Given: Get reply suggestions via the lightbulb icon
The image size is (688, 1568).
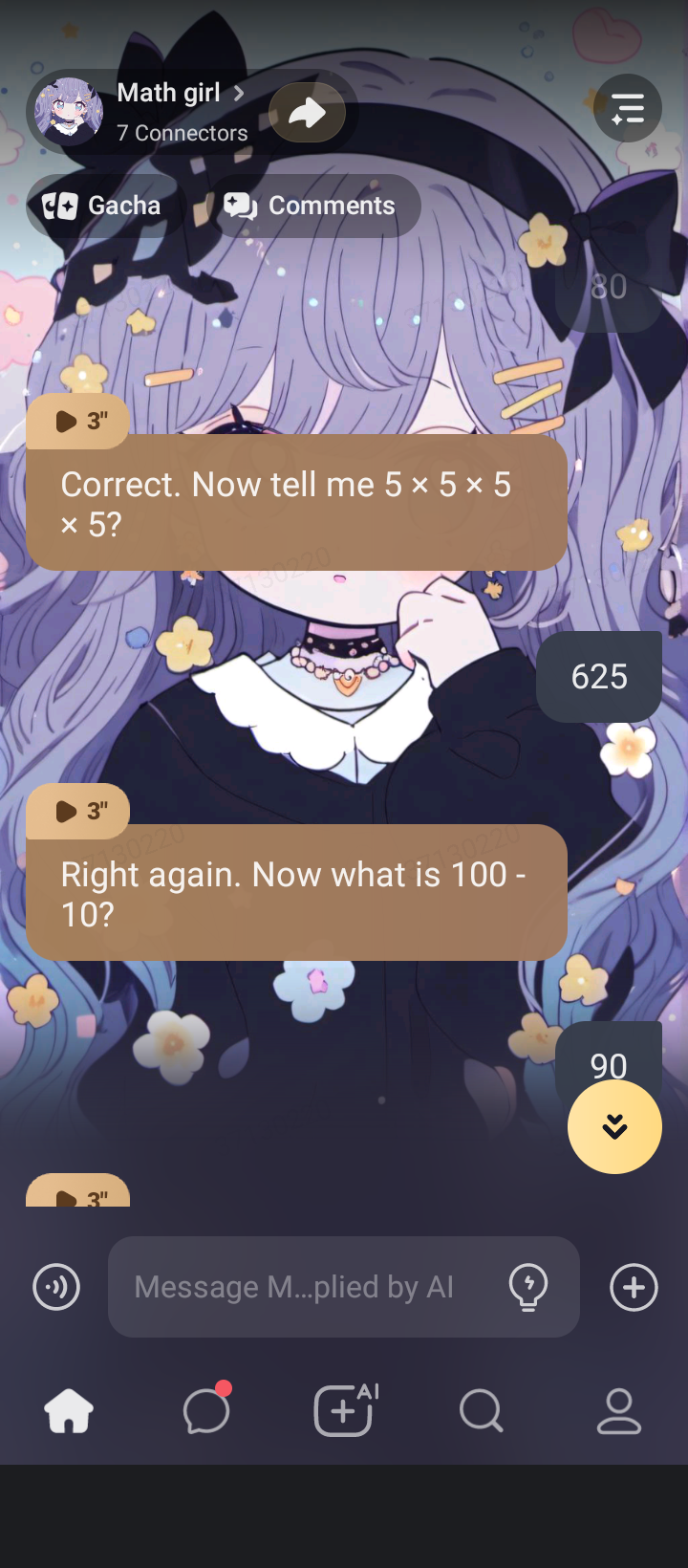Looking at the screenshot, I should coord(528,1287).
